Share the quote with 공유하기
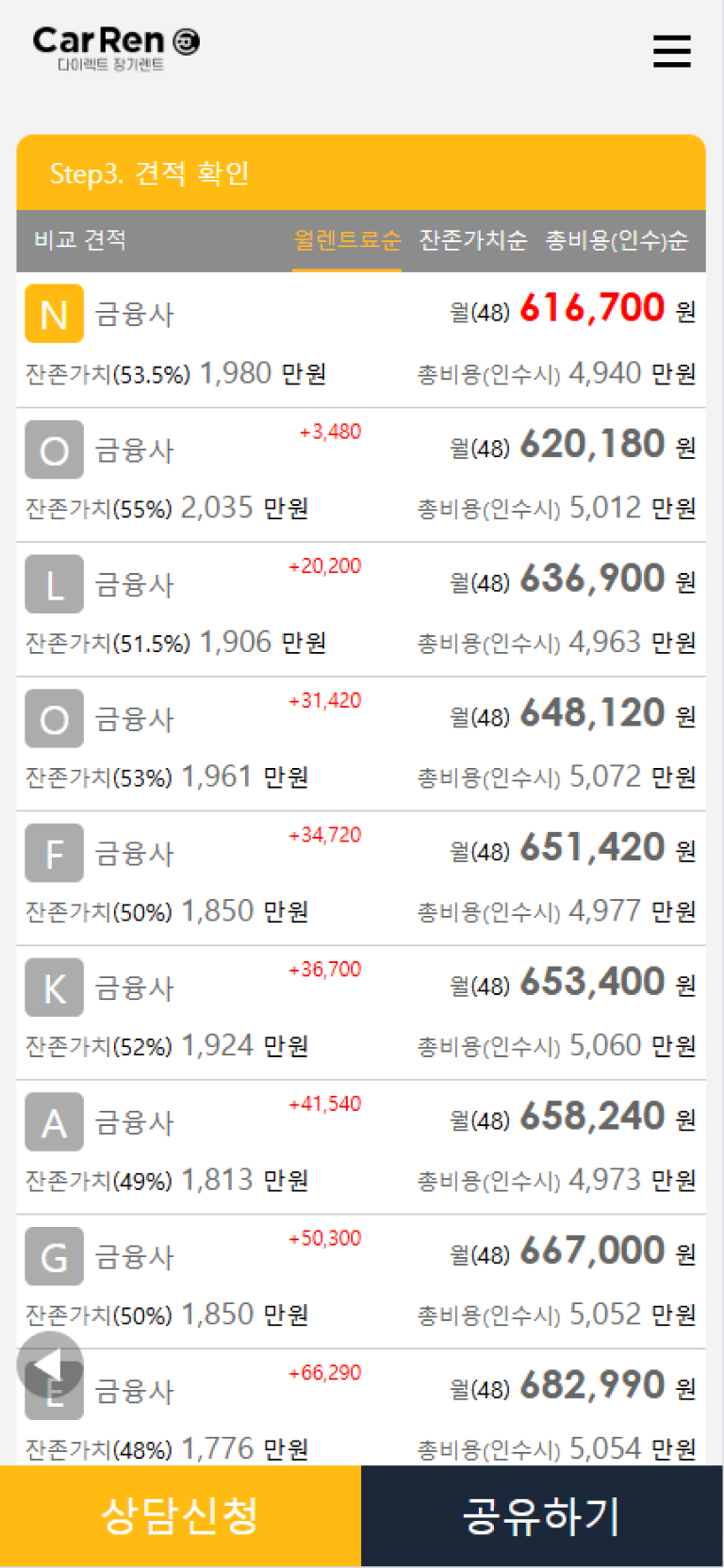724x1568 pixels. coord(542,1516)
